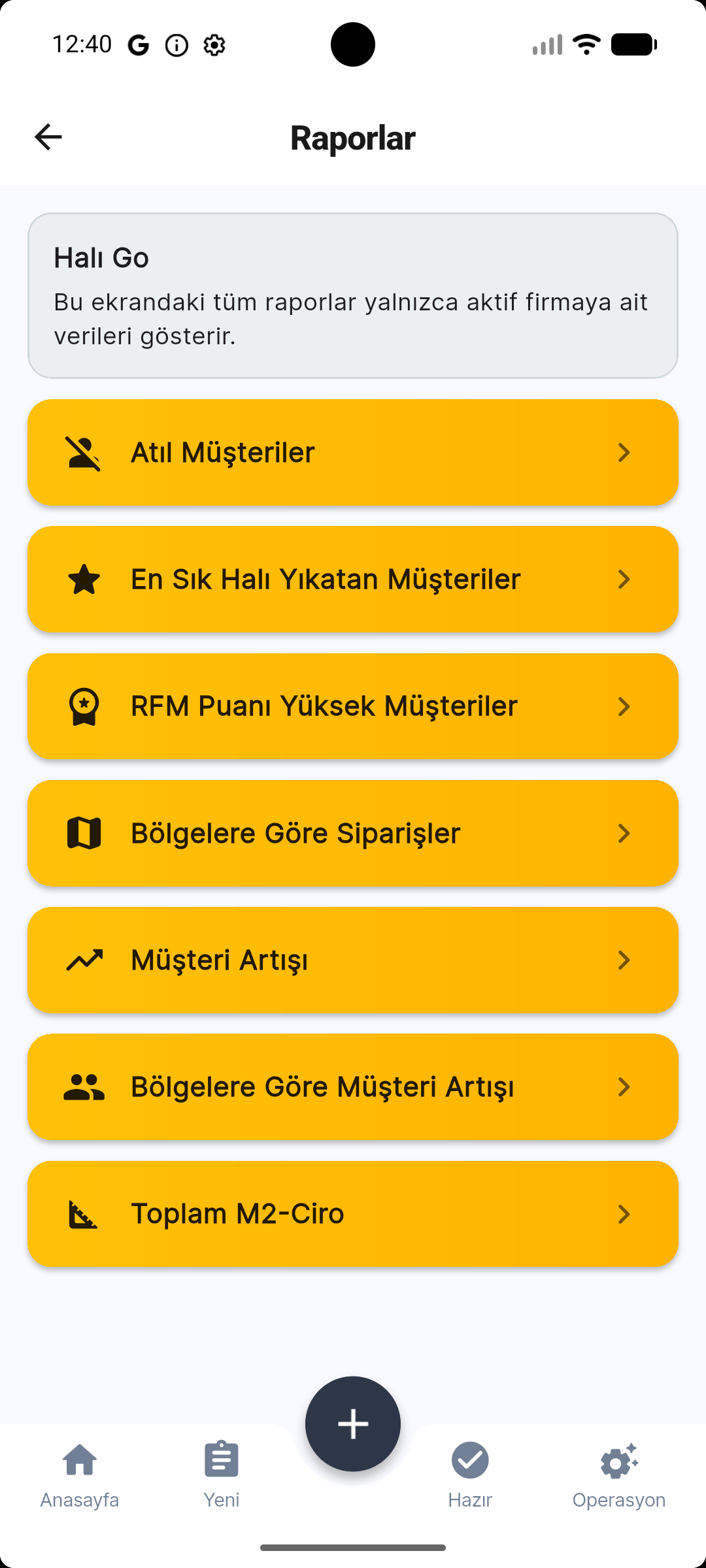Image resolution: width=706 pixels, height=1568 pixels.
Task: Click the medal icon for RFM Puanı Yüksek Müşteriler
Action: (84, 706)
